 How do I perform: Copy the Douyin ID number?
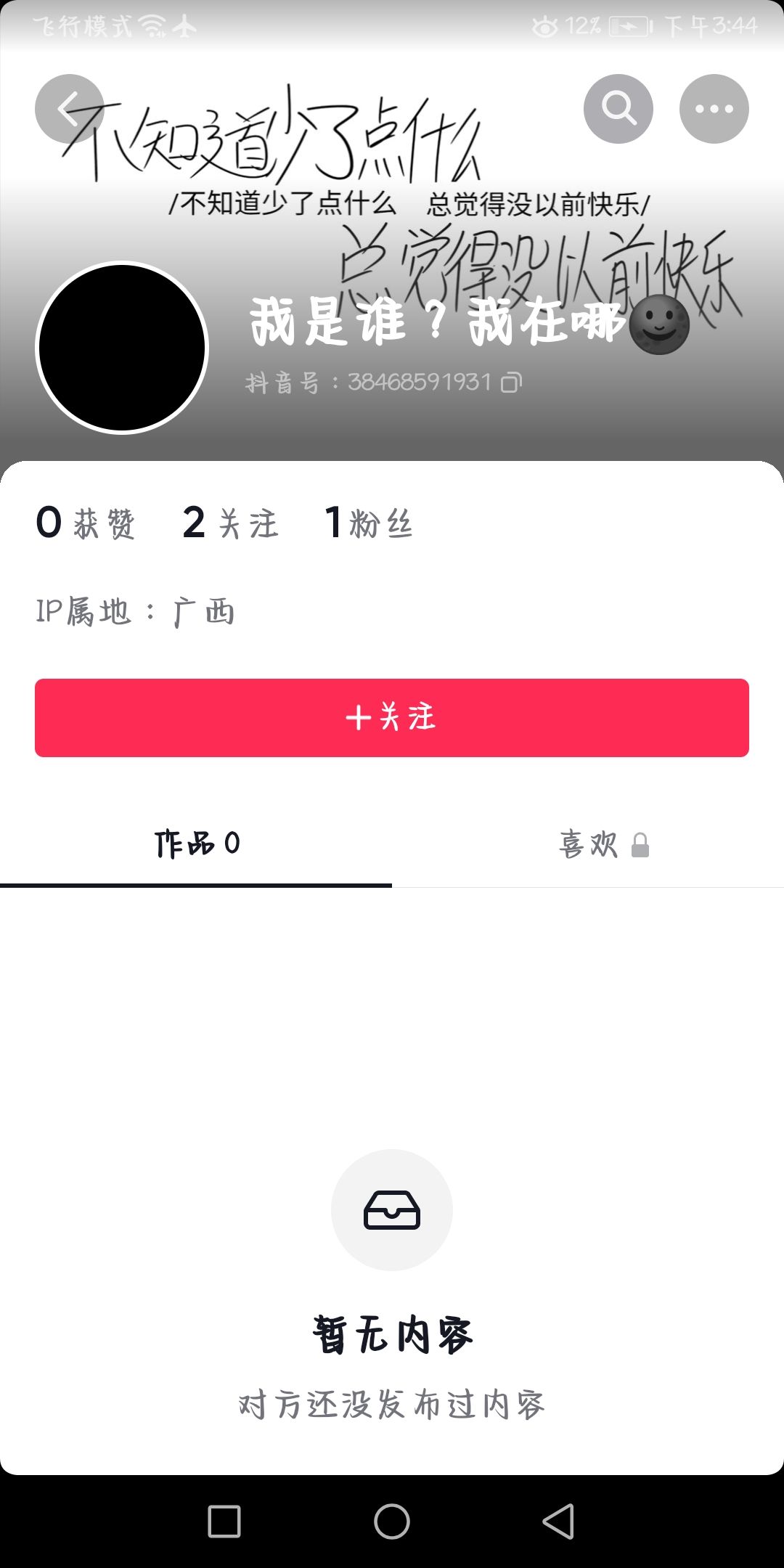pyautogui.click(x=511, y=383)
